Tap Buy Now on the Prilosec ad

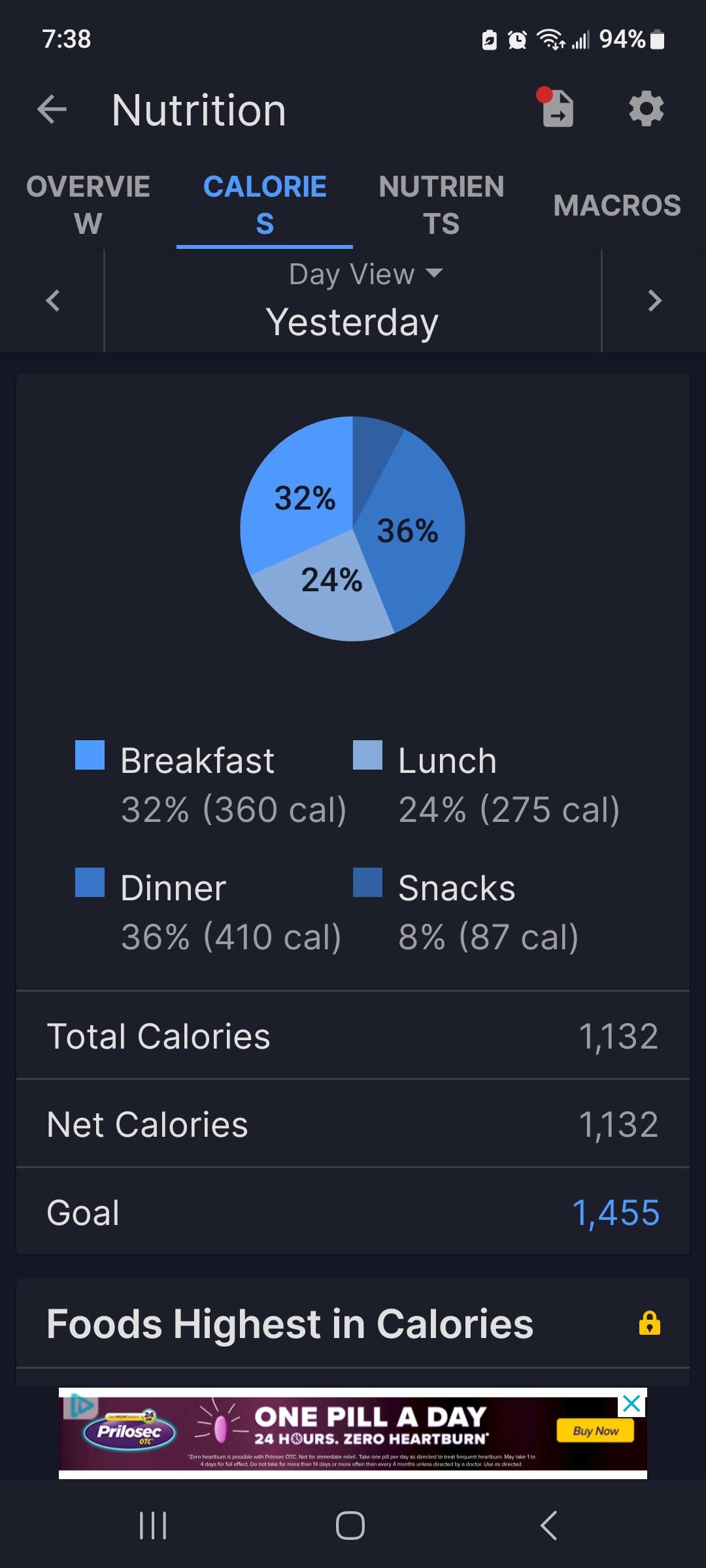[x=595, y=1430]
